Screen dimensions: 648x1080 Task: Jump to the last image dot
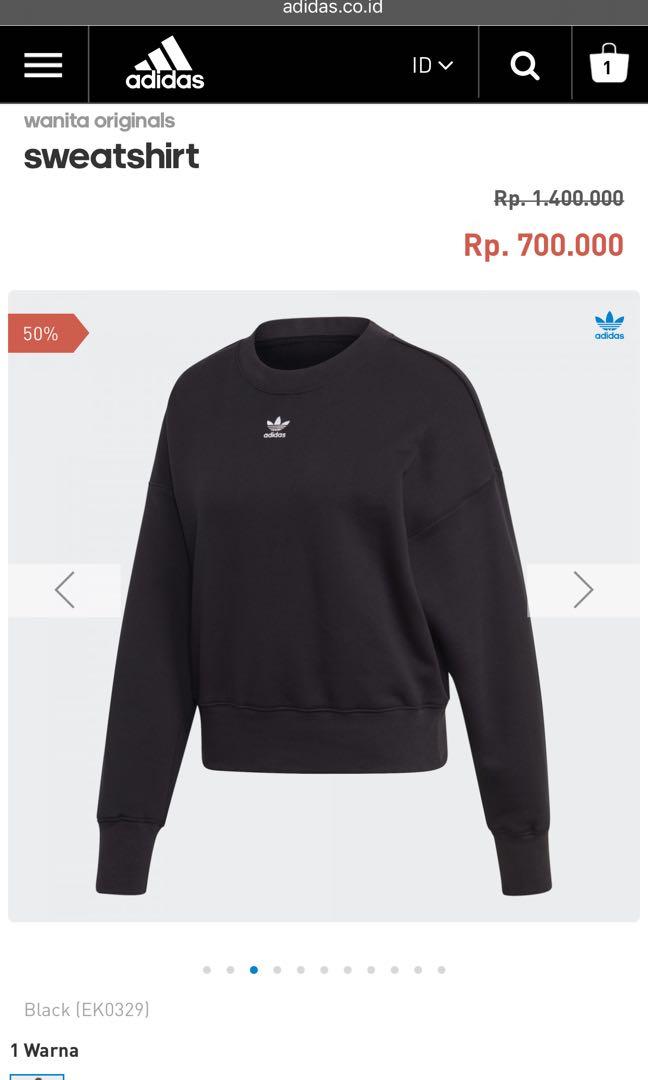click(441, 969)
